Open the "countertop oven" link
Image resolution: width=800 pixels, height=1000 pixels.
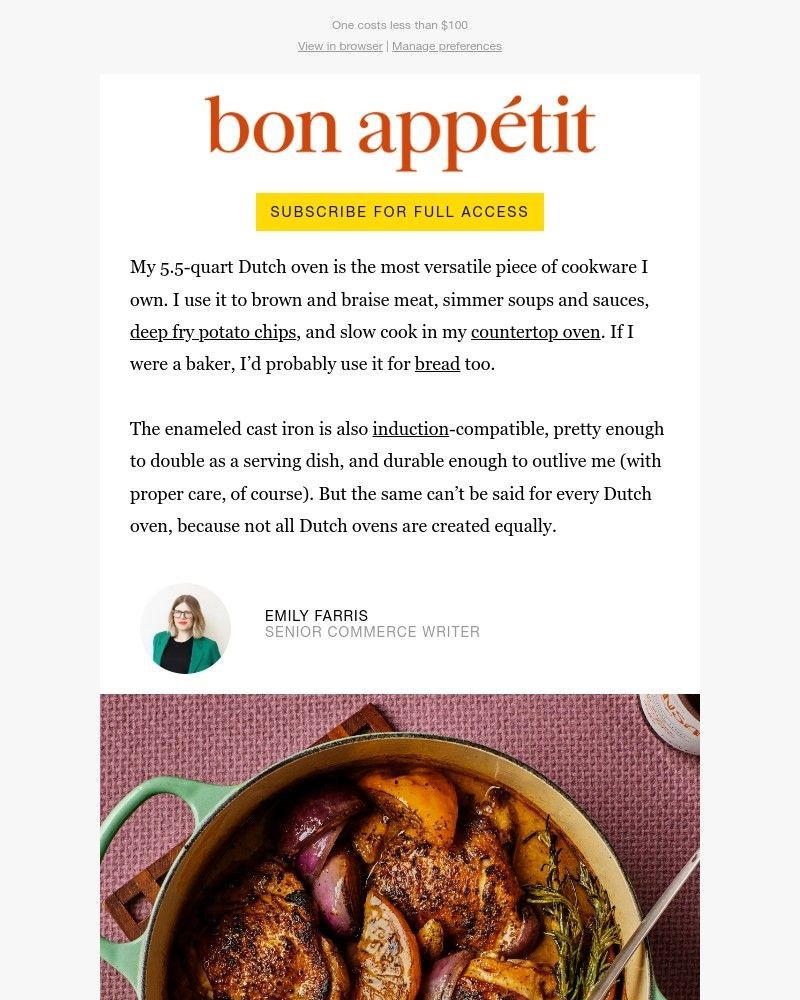tap(535, 331)
